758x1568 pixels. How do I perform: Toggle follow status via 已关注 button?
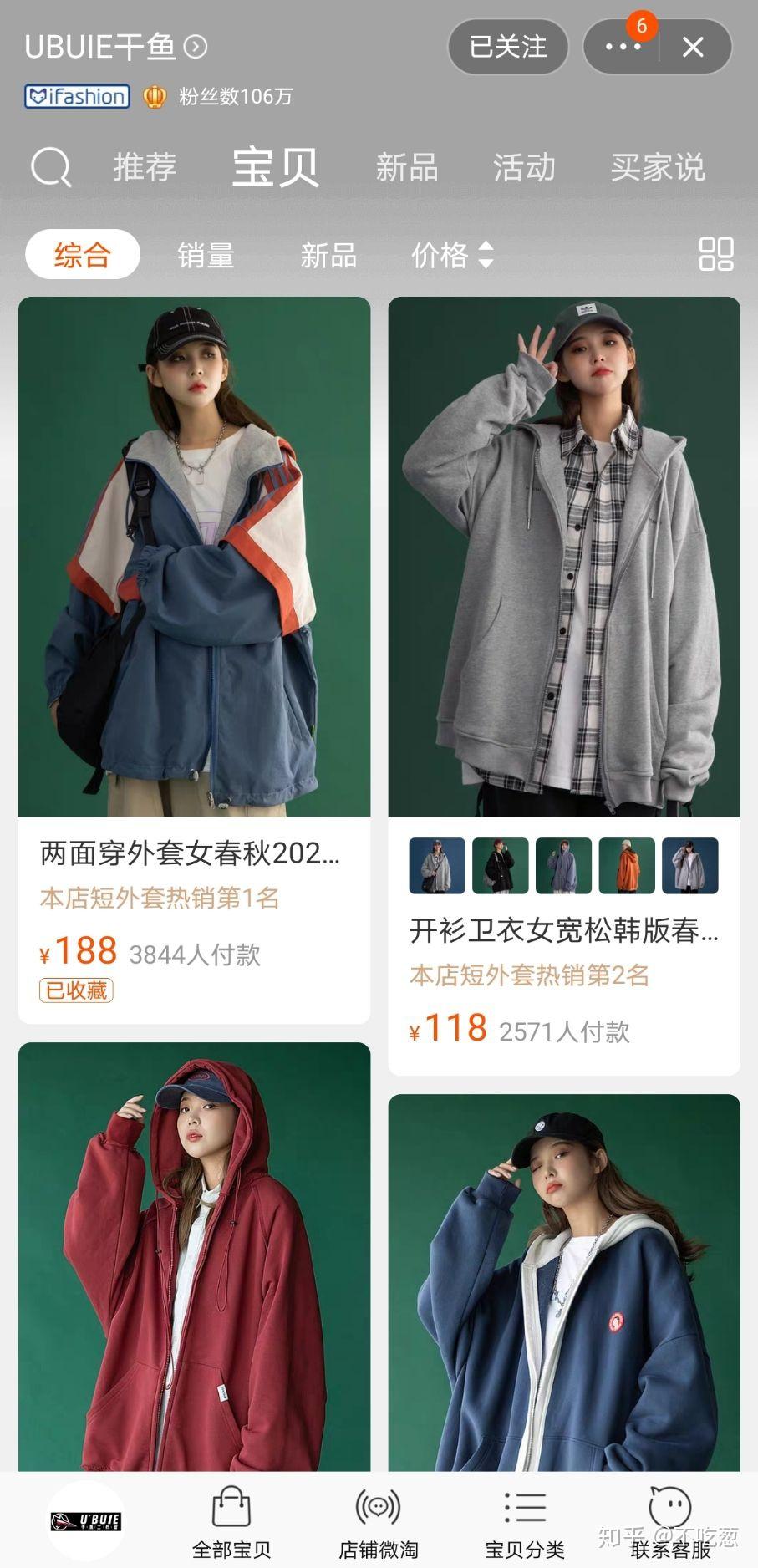coord(507,48)
